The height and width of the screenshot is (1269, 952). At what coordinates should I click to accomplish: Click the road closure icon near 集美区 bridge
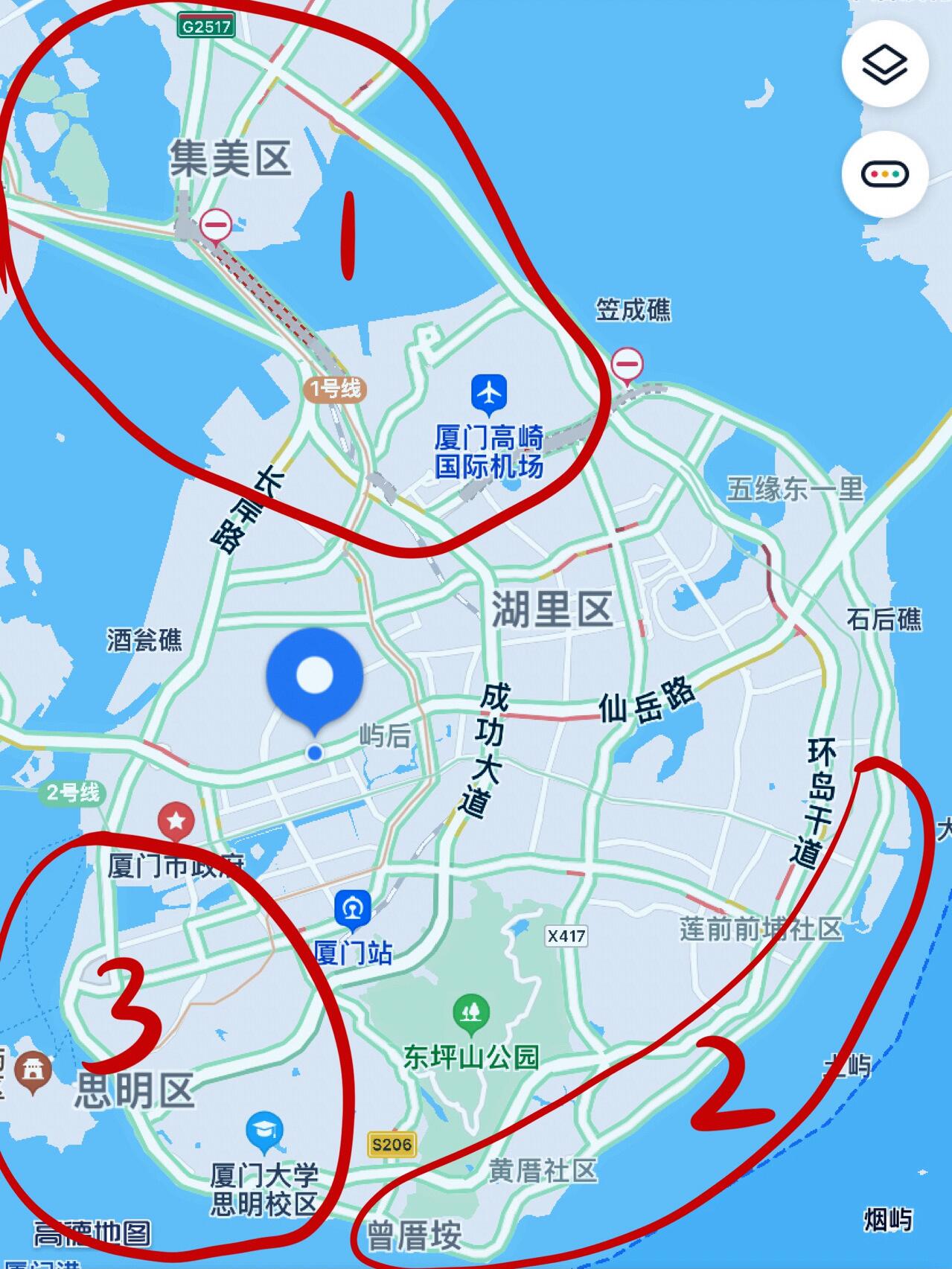pos(214,223)
